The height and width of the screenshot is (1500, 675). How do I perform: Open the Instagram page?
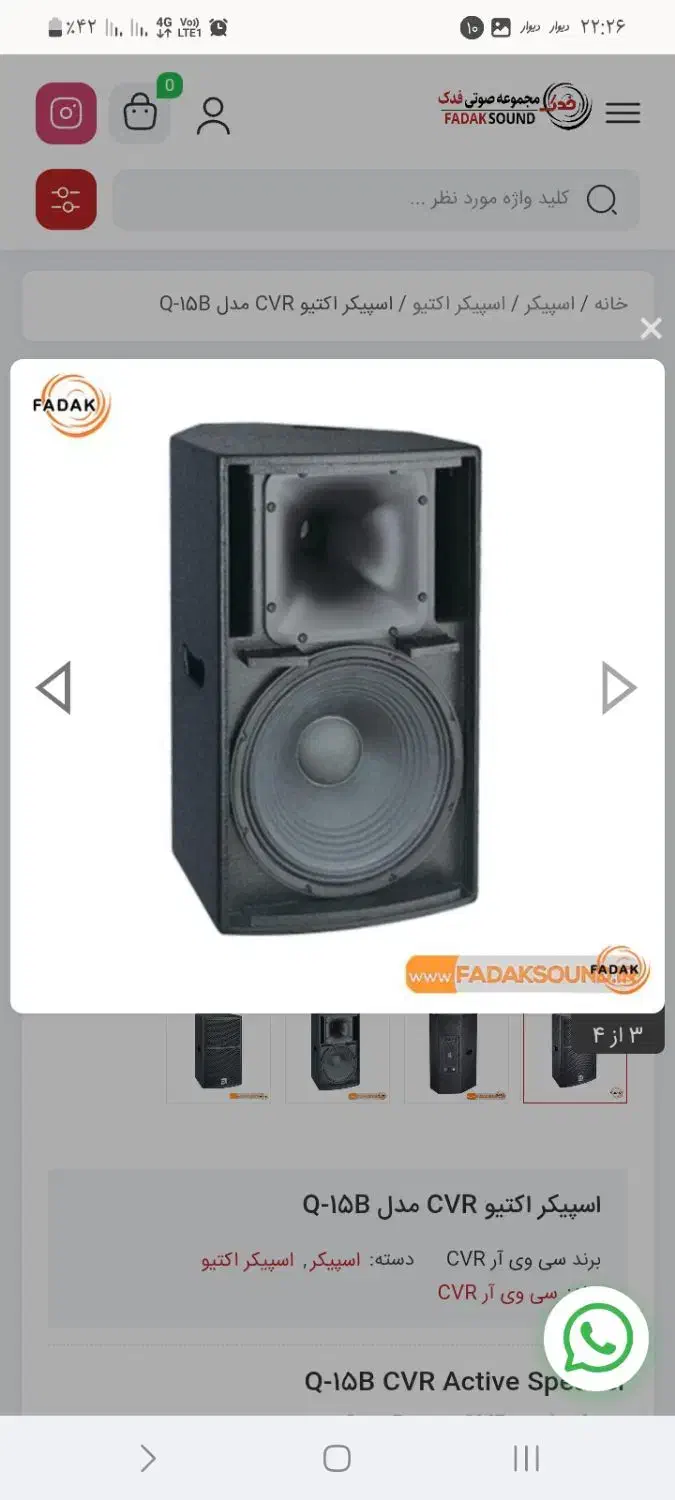coord(66,113)
